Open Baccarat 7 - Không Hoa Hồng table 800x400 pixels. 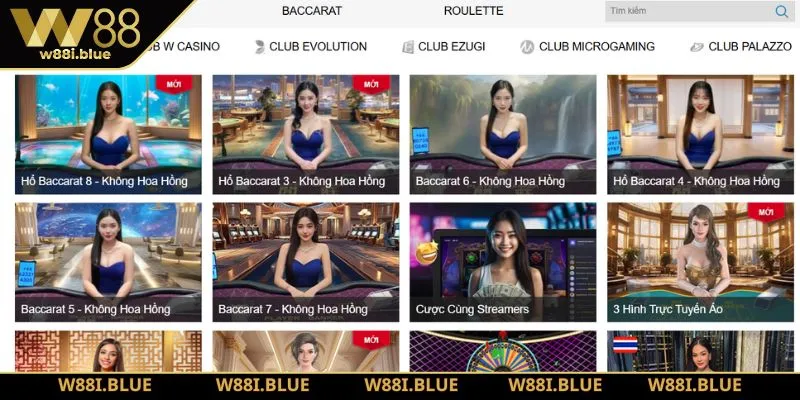point(305,262)
